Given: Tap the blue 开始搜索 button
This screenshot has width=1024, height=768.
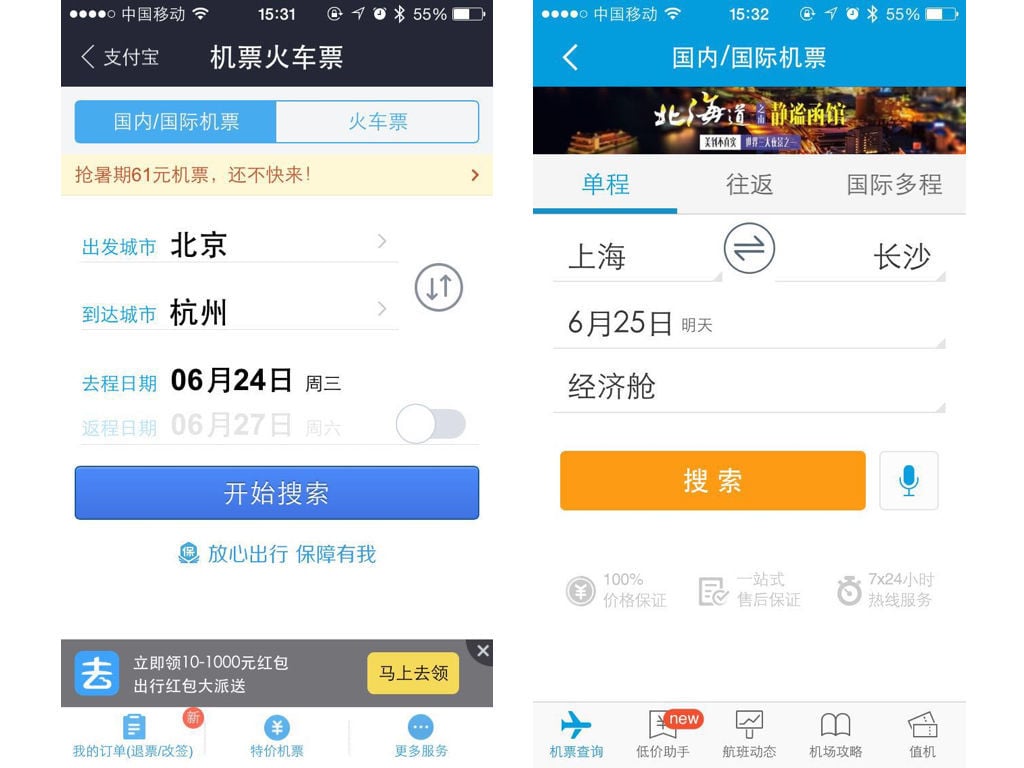Looking at the screenshot, I should [277, 493].
